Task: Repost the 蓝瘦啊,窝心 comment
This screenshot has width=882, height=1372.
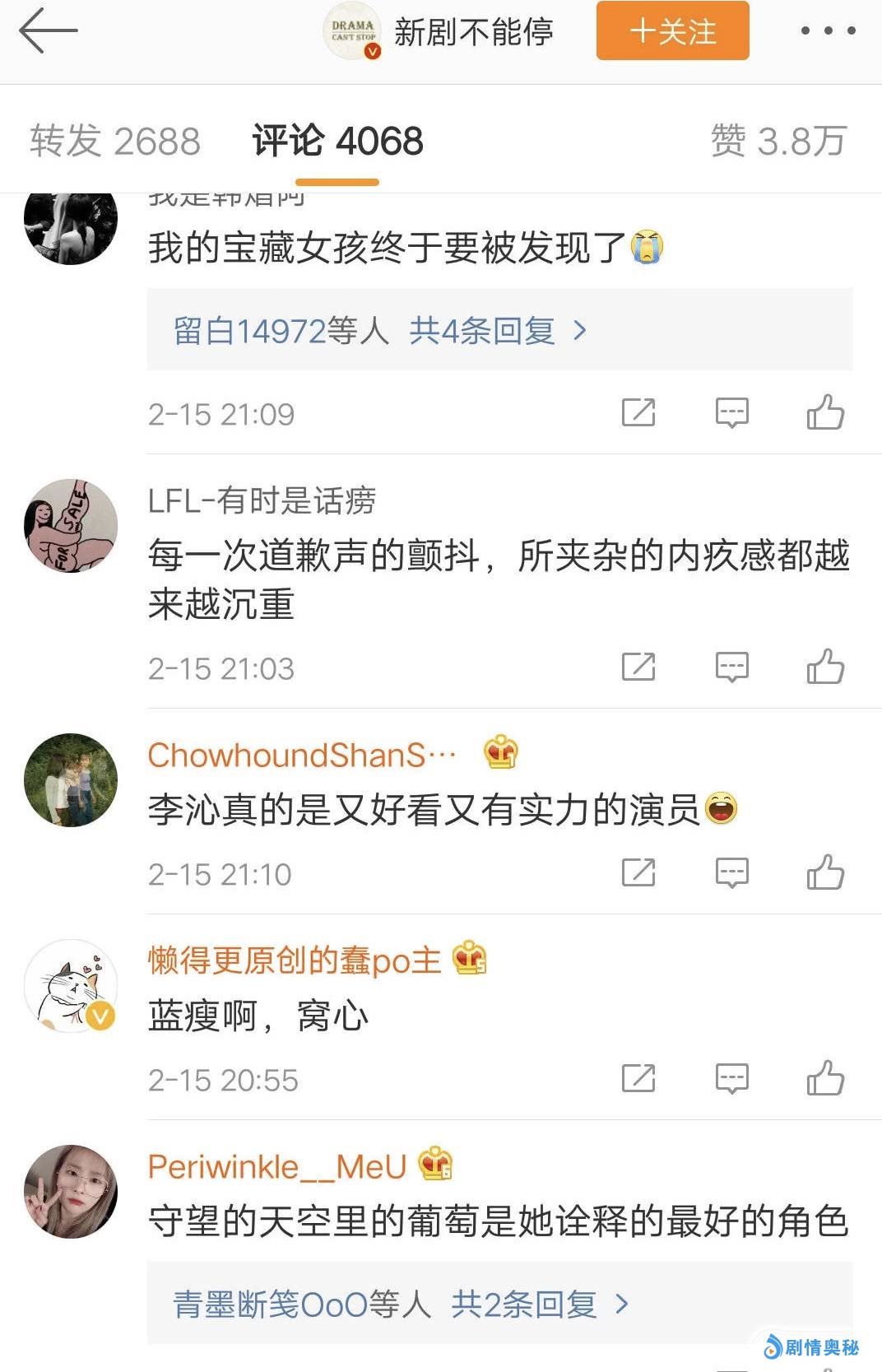Action: 638,1078
